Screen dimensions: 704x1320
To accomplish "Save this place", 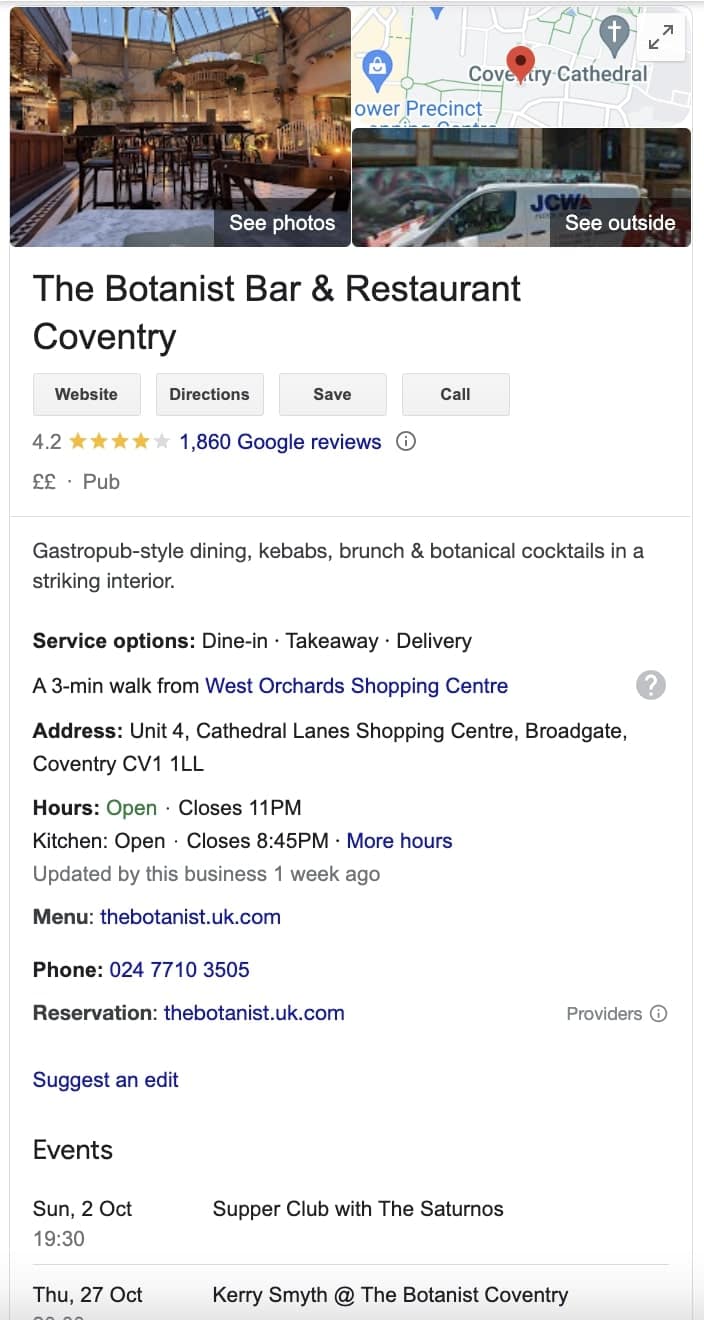I will pyautogui.click(x=332, y=394).
